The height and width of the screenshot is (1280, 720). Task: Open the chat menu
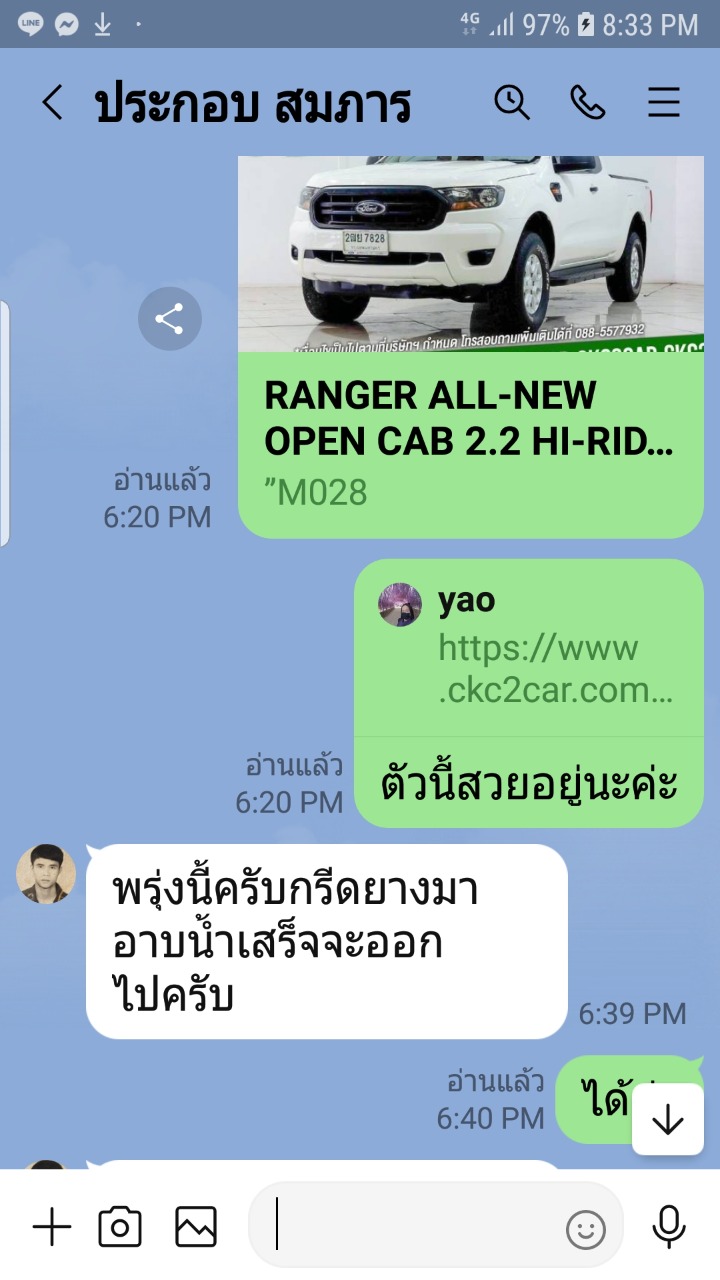pyautogui.click(x=664, y=102)
